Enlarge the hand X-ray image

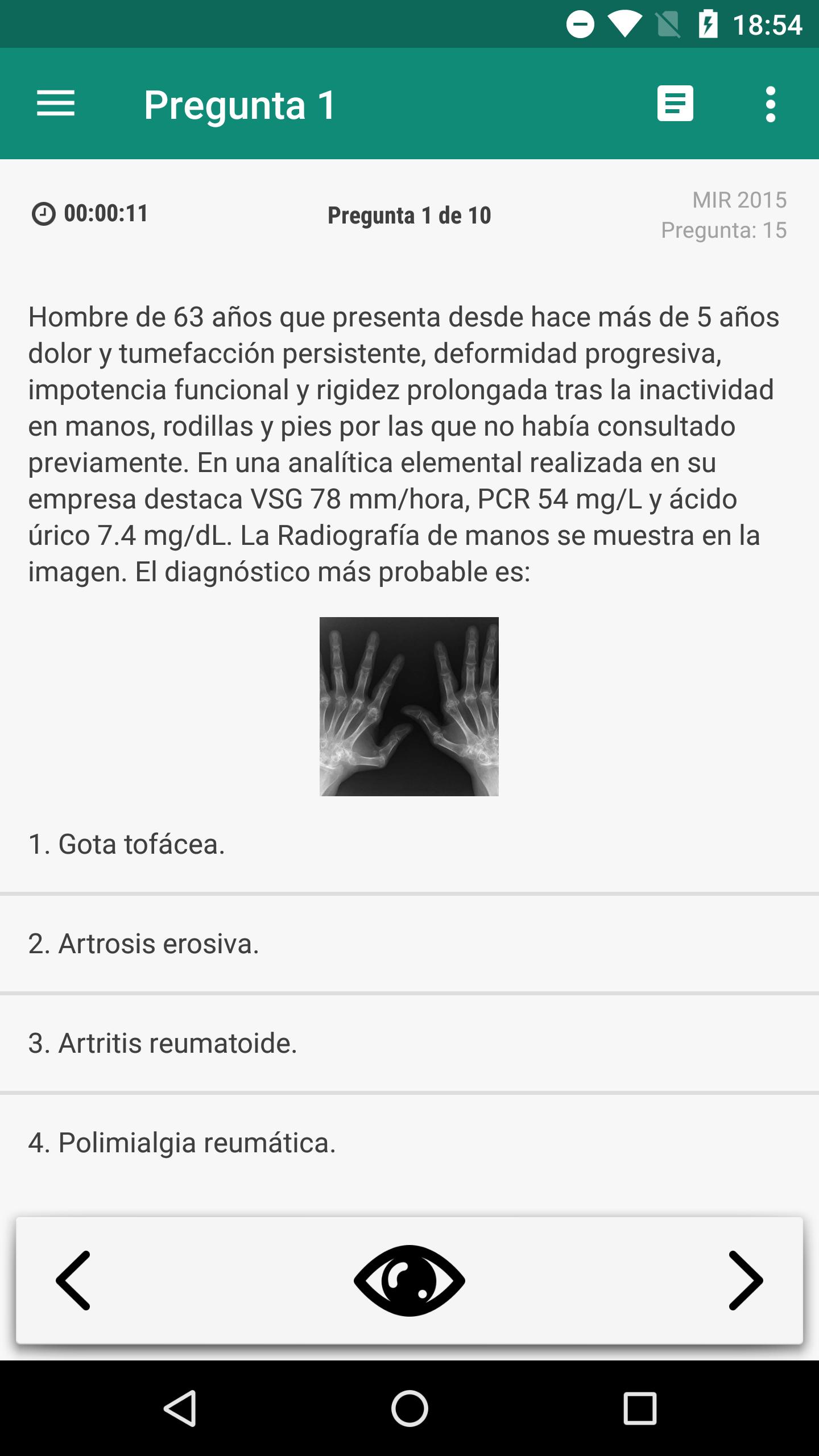tap(409, 706)
